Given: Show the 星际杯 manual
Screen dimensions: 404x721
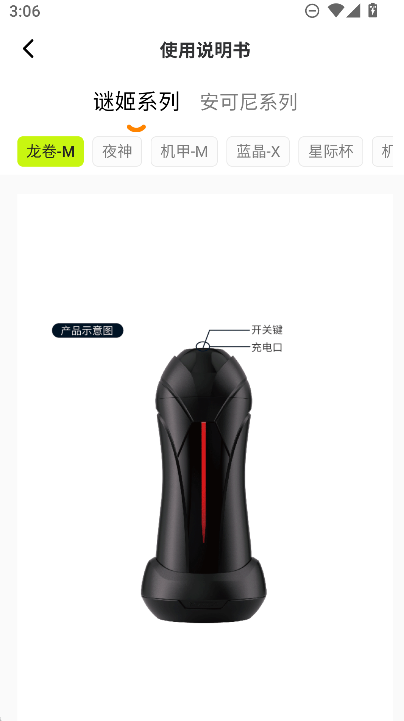Looking at the screenshot, I should coord(330,151).
